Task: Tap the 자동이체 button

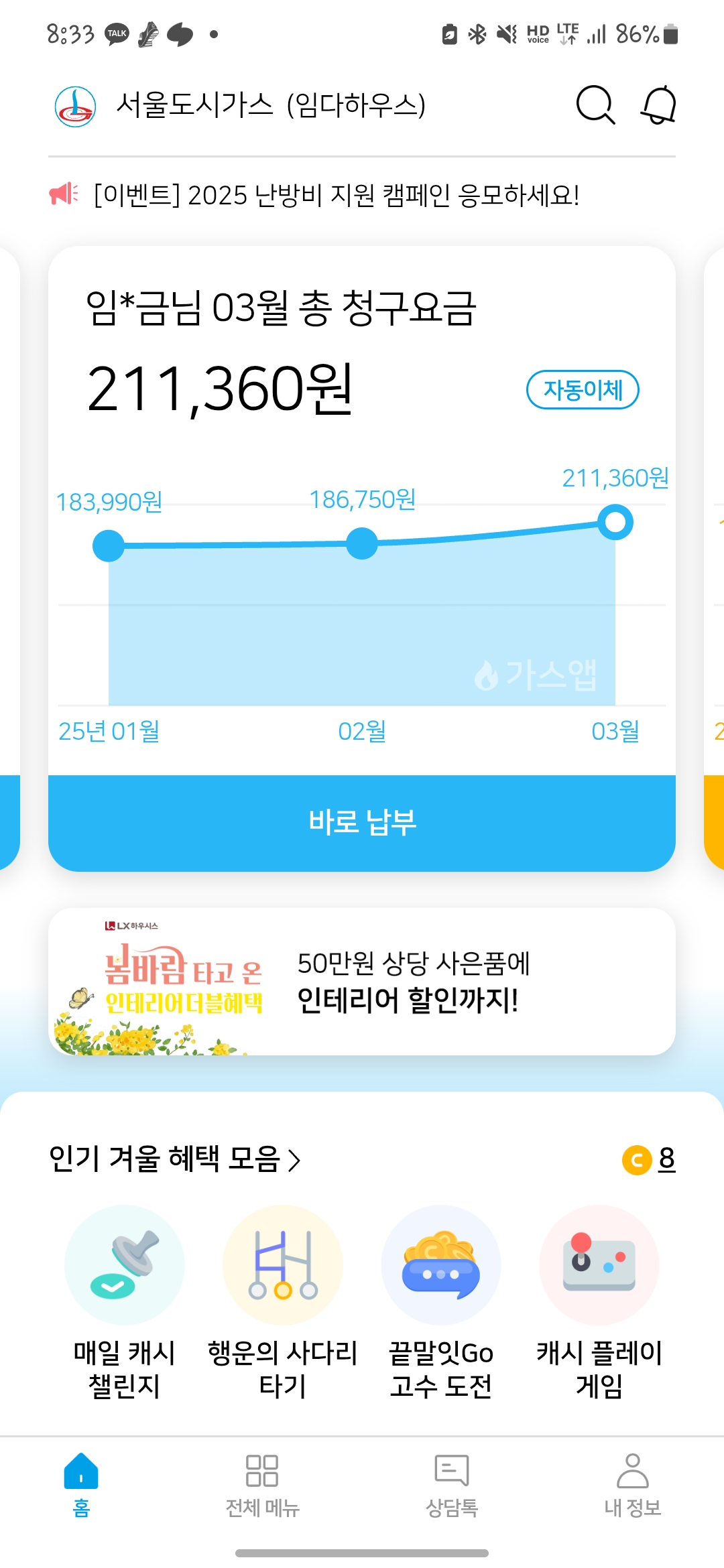Action: point(583,389)
